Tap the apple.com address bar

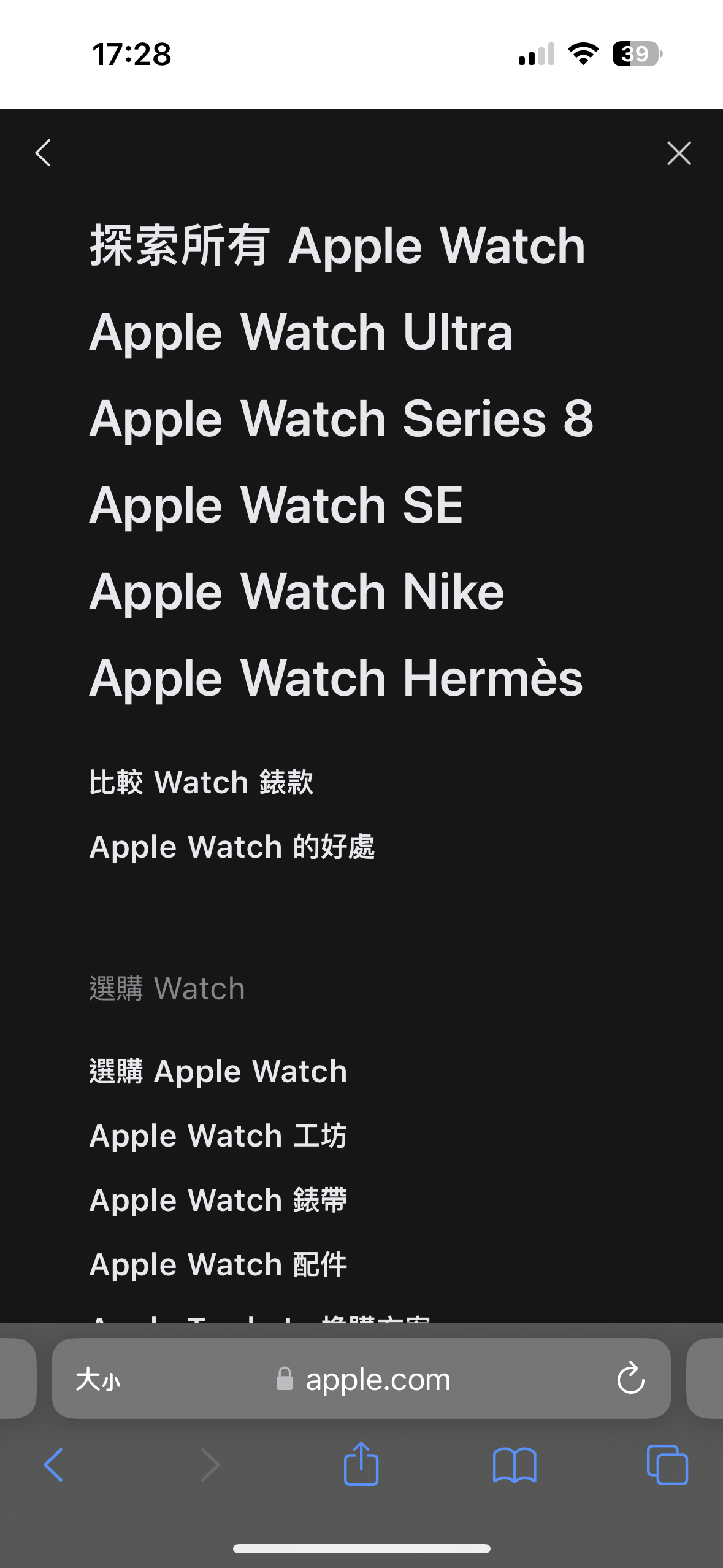[362, 1379]
